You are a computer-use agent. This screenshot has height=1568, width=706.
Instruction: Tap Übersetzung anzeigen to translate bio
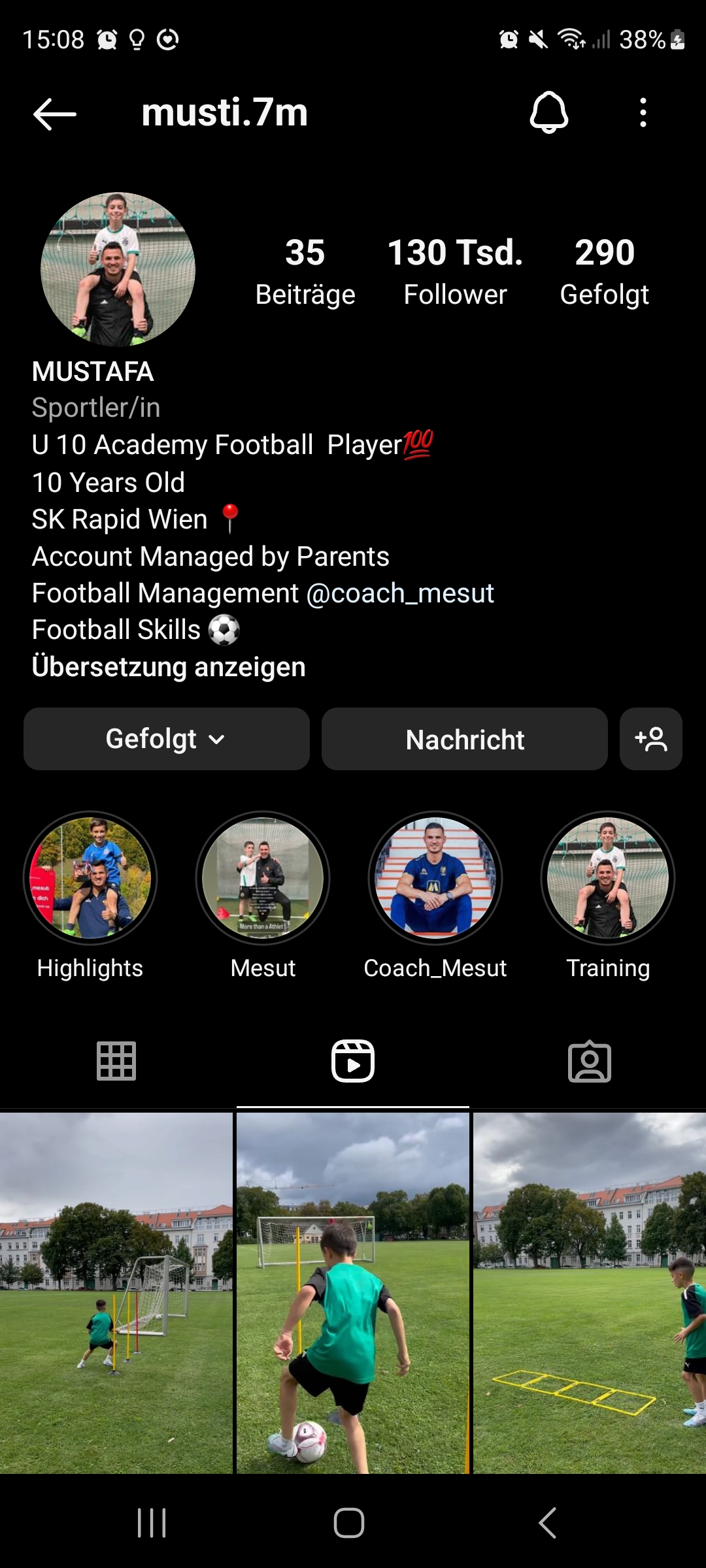click(x=169, y=667)
